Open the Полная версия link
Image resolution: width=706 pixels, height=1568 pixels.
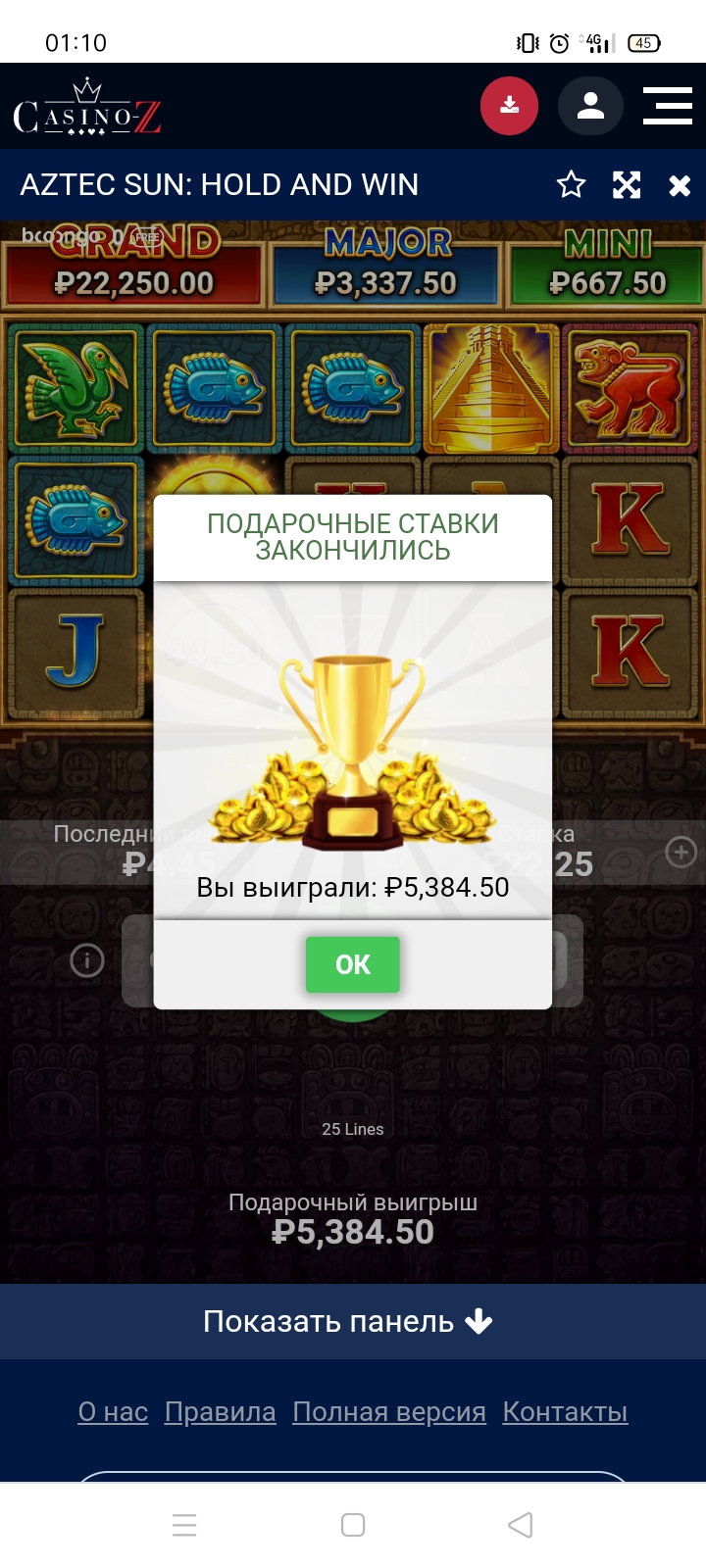point(389,1412)
